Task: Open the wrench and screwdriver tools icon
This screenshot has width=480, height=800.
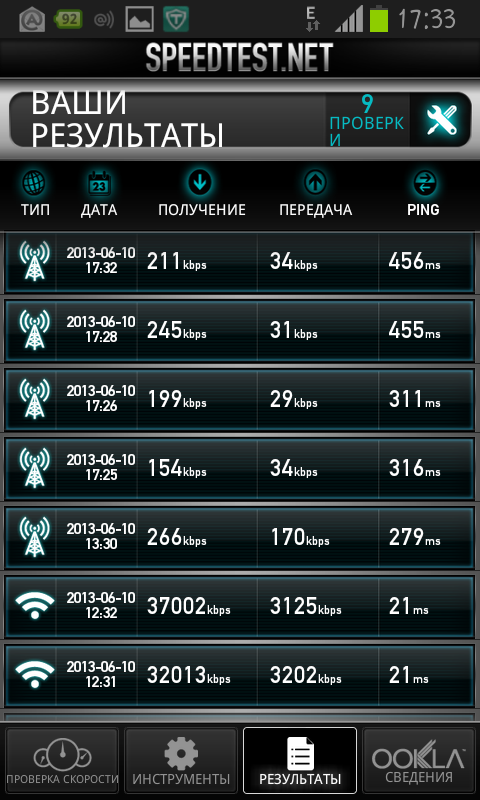Action: 441,120
